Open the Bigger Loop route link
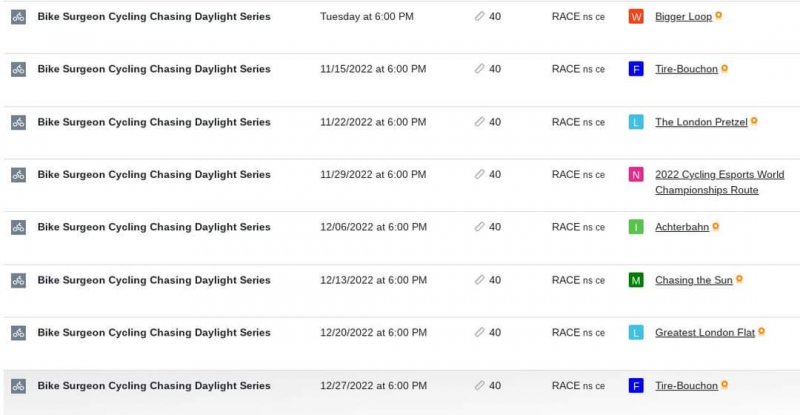Viewport: 800px width, 415px height. click(x=683, y=17)
